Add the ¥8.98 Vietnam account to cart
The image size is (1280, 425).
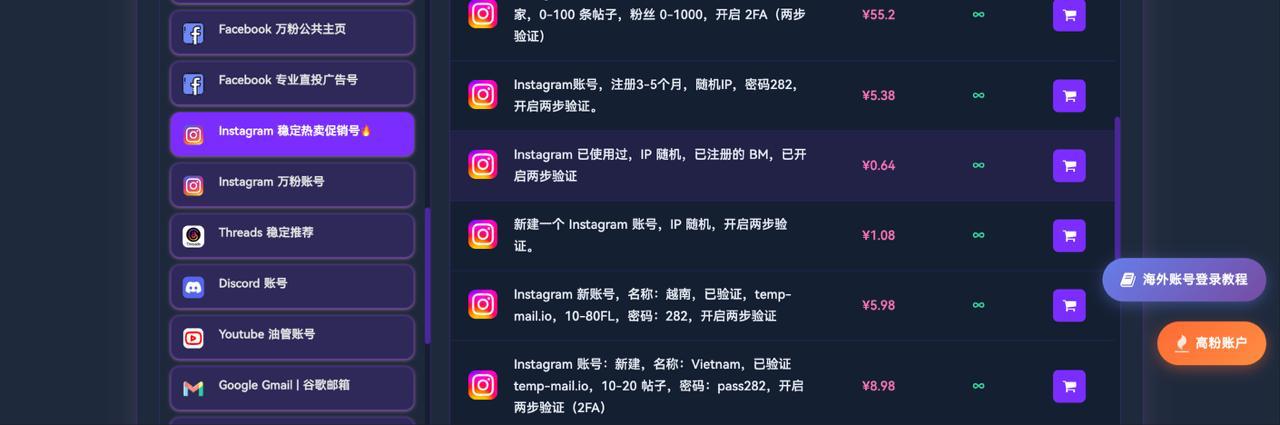[x=1069, y=386]
